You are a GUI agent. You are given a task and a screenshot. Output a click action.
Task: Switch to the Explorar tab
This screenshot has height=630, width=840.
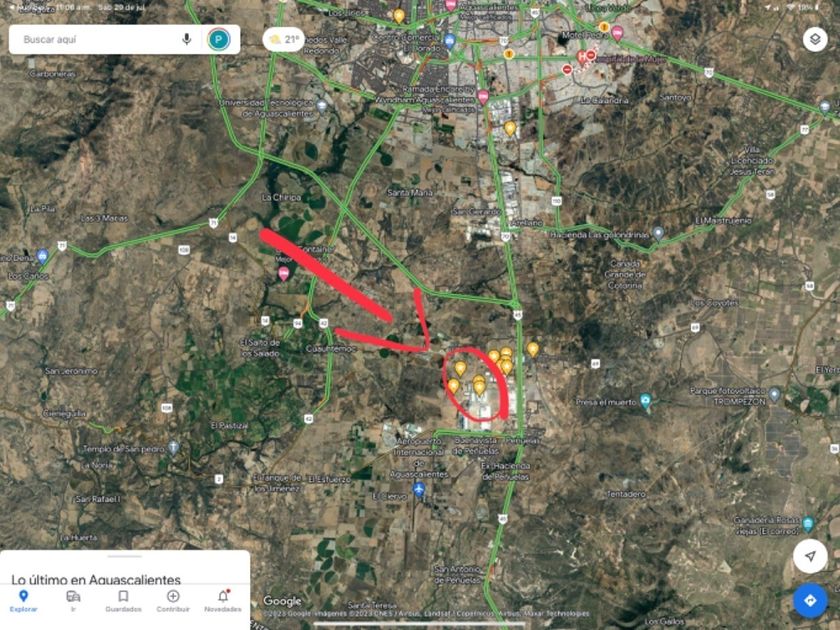[x=24, y=600]
